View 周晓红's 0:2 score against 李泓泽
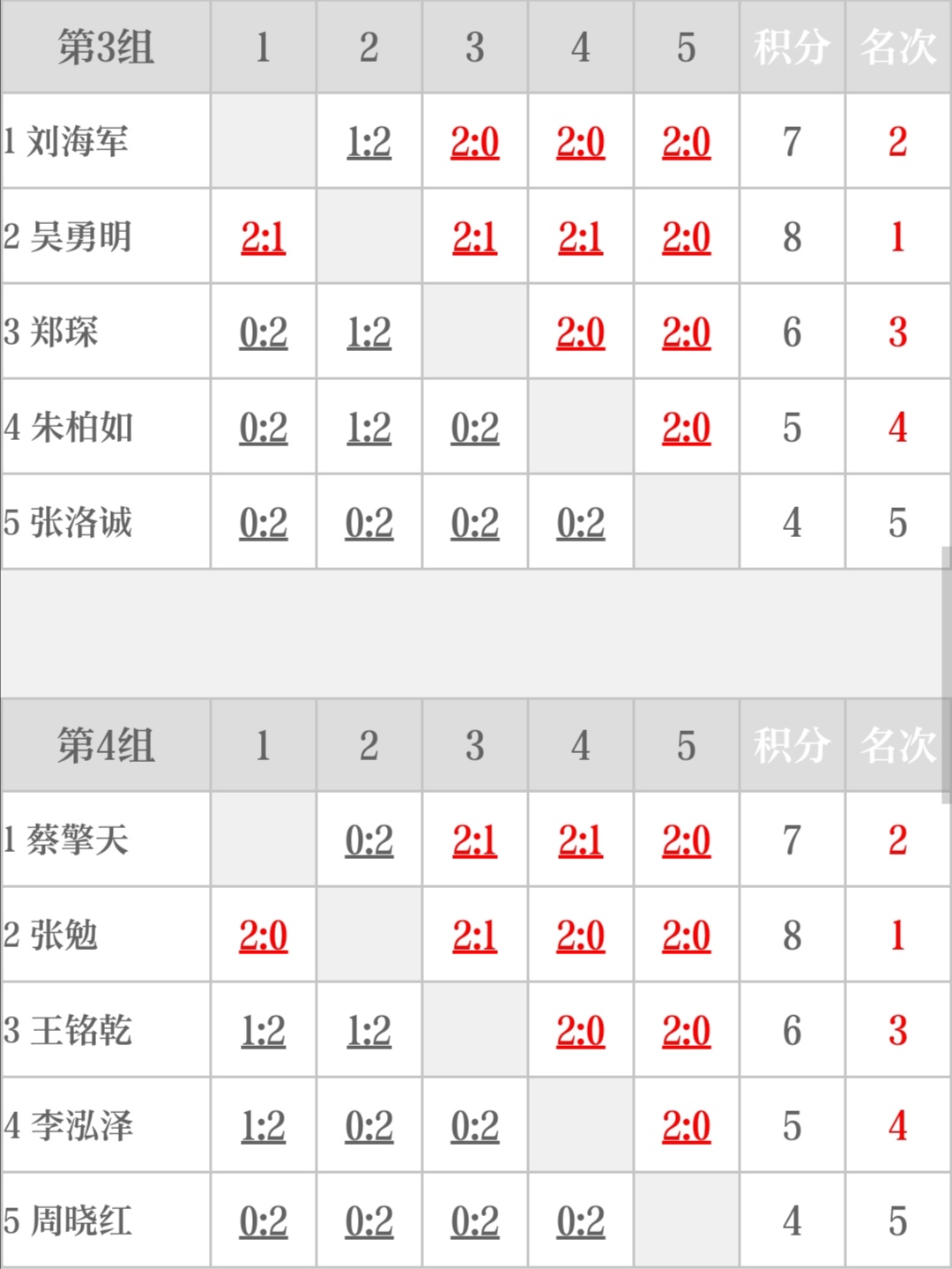This screenshot has width=952, height=1269. (580, 1222)
